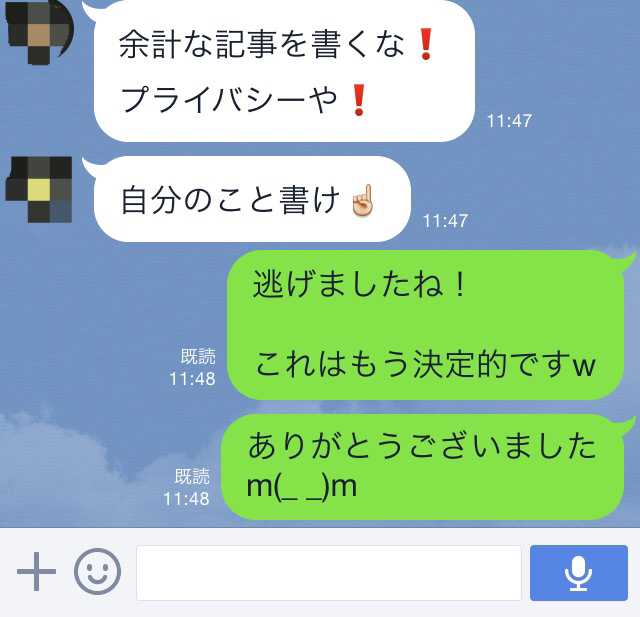Open the sender avatar beside 自分のこと書け
This screenshot has height=617, width=640.
point(40,189)
